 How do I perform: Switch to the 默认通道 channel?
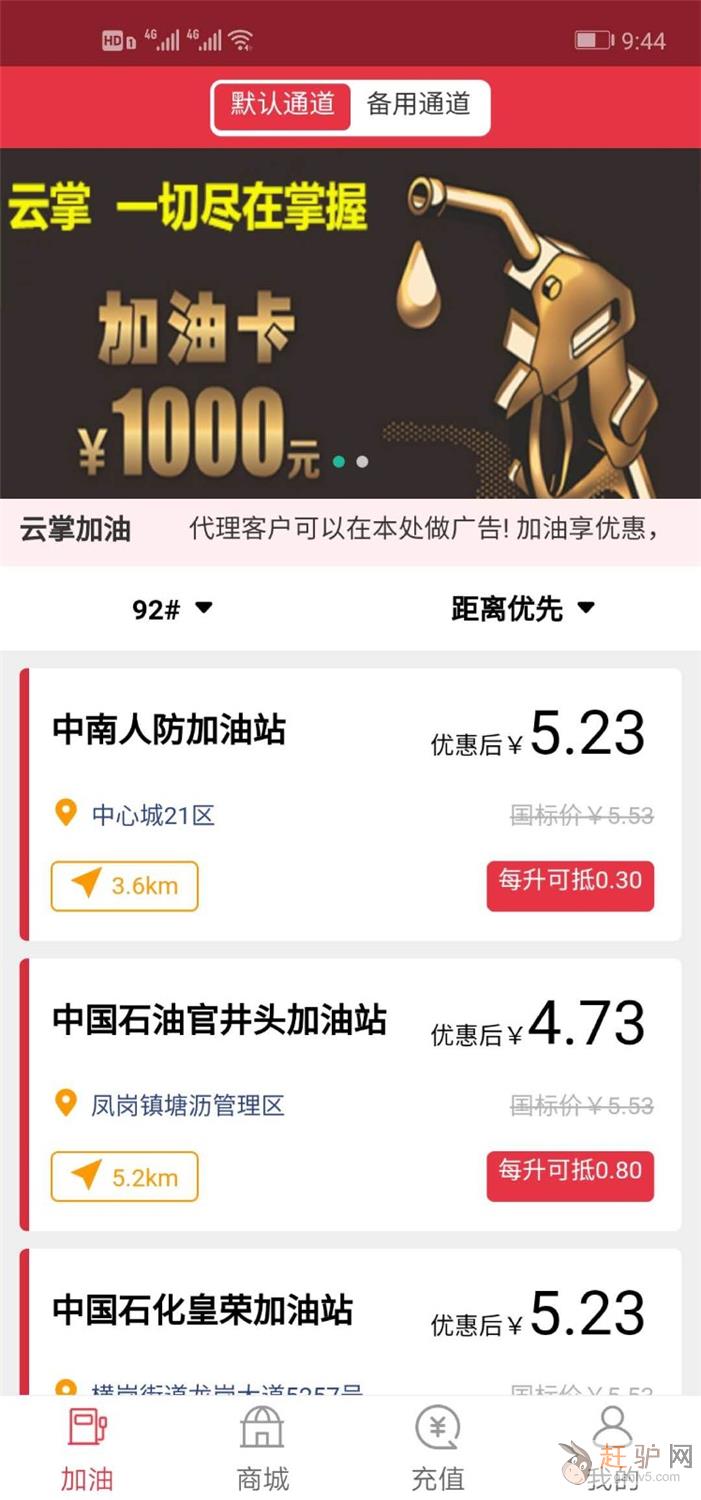(282, 105)
